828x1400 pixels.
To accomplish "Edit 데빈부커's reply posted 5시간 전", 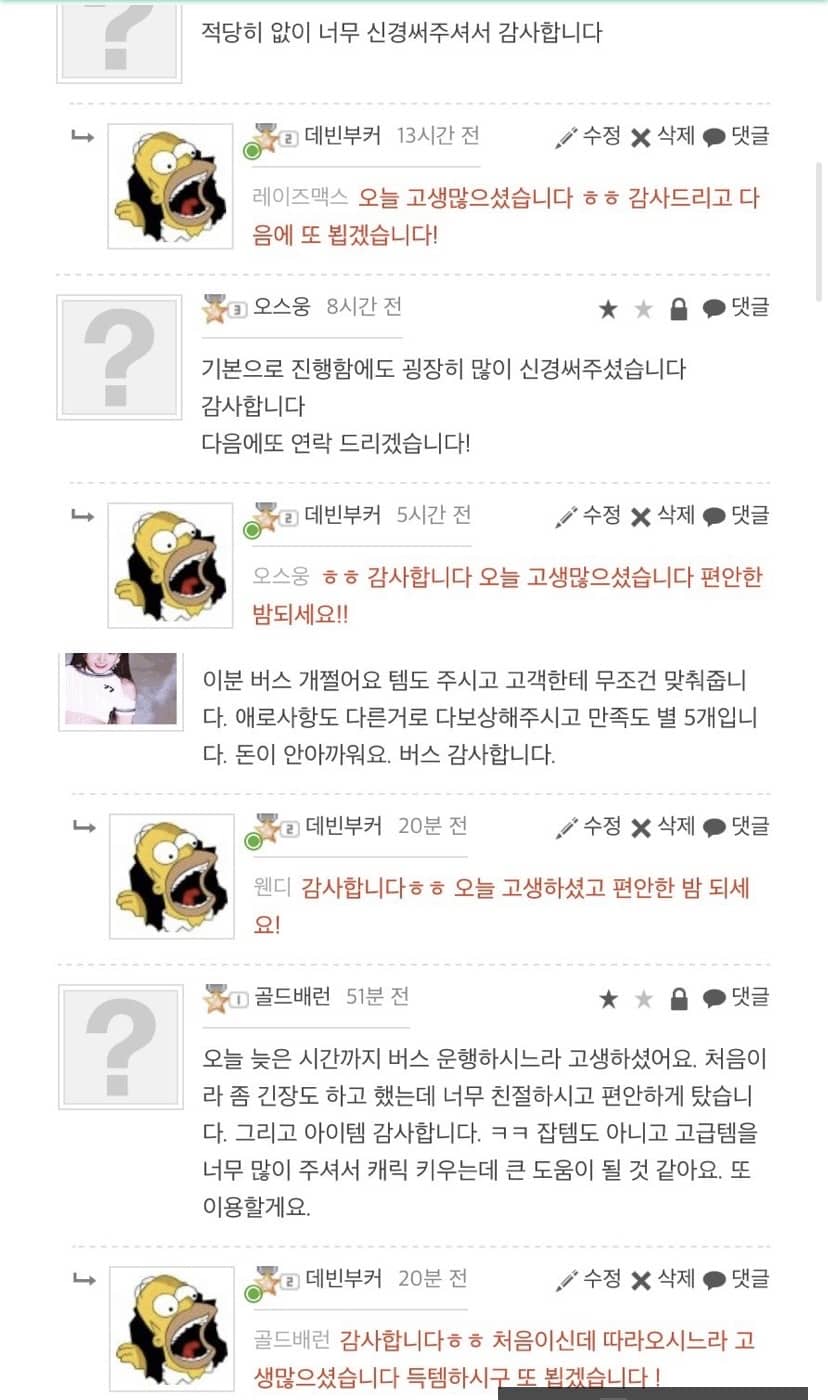I will (589, 516).
